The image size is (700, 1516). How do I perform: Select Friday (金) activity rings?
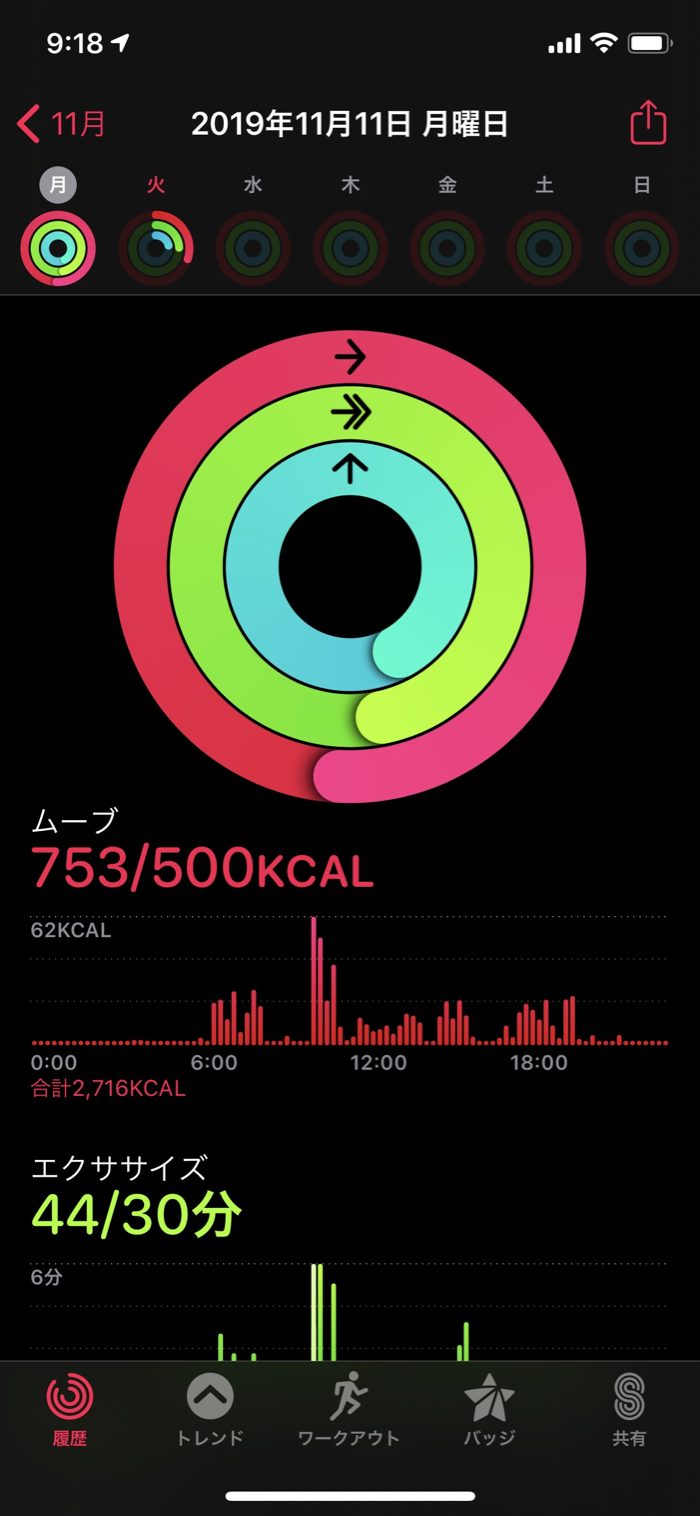click(x=447, y=248)
